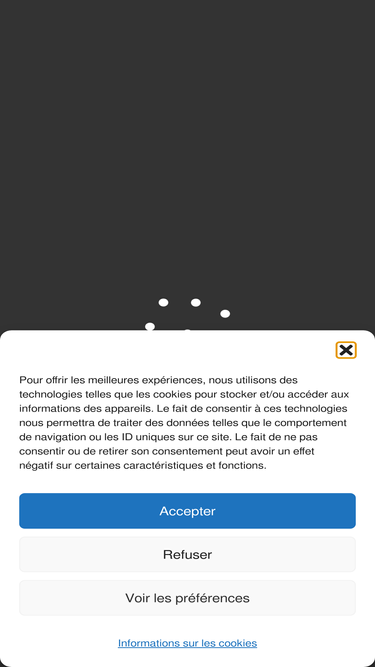The width and height of the screenshot is (375, 667).
Task: Open Voir les préférences
Action: (188, 598)
